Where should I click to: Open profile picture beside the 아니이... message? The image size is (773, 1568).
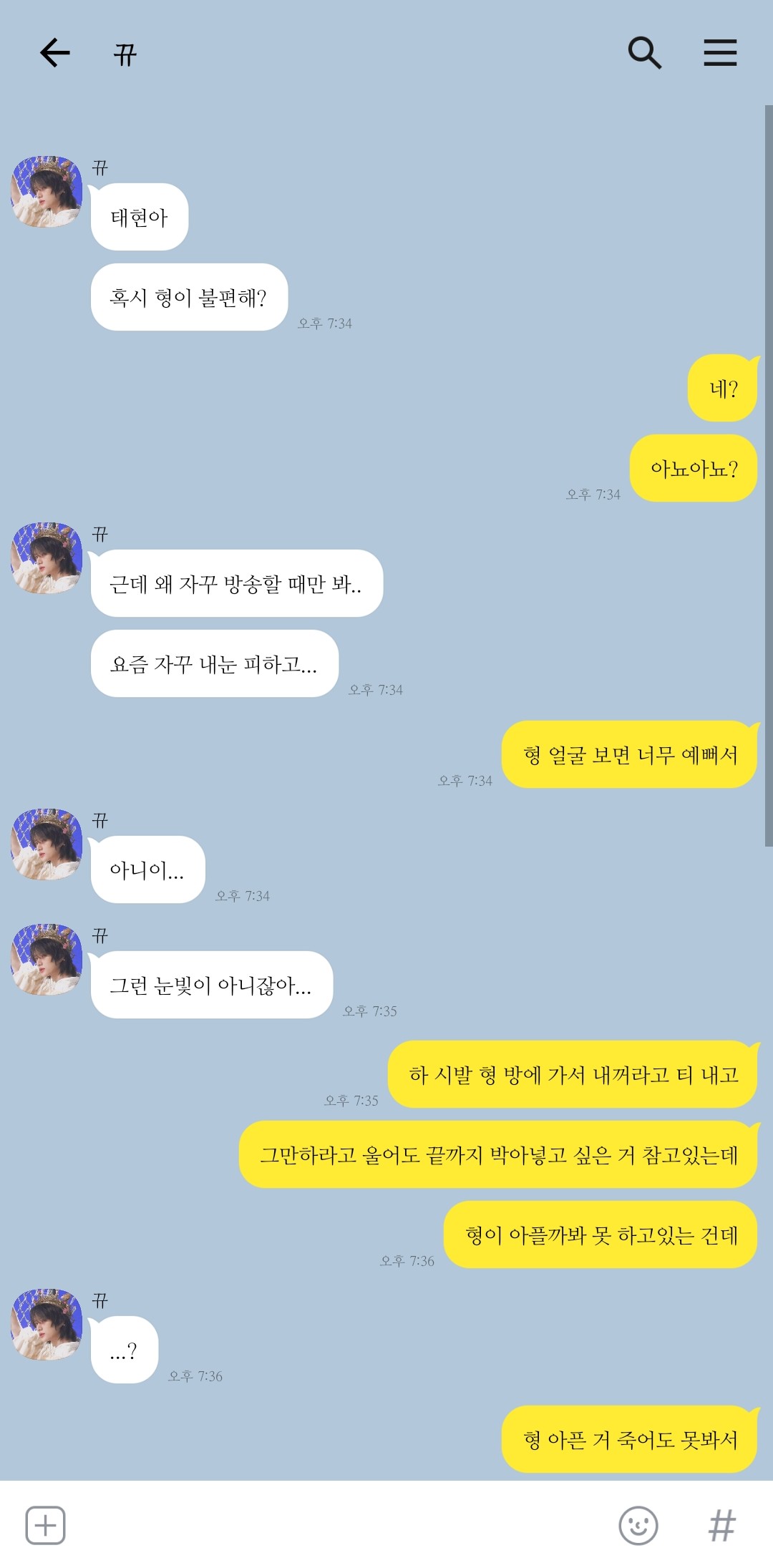point(47,844)
